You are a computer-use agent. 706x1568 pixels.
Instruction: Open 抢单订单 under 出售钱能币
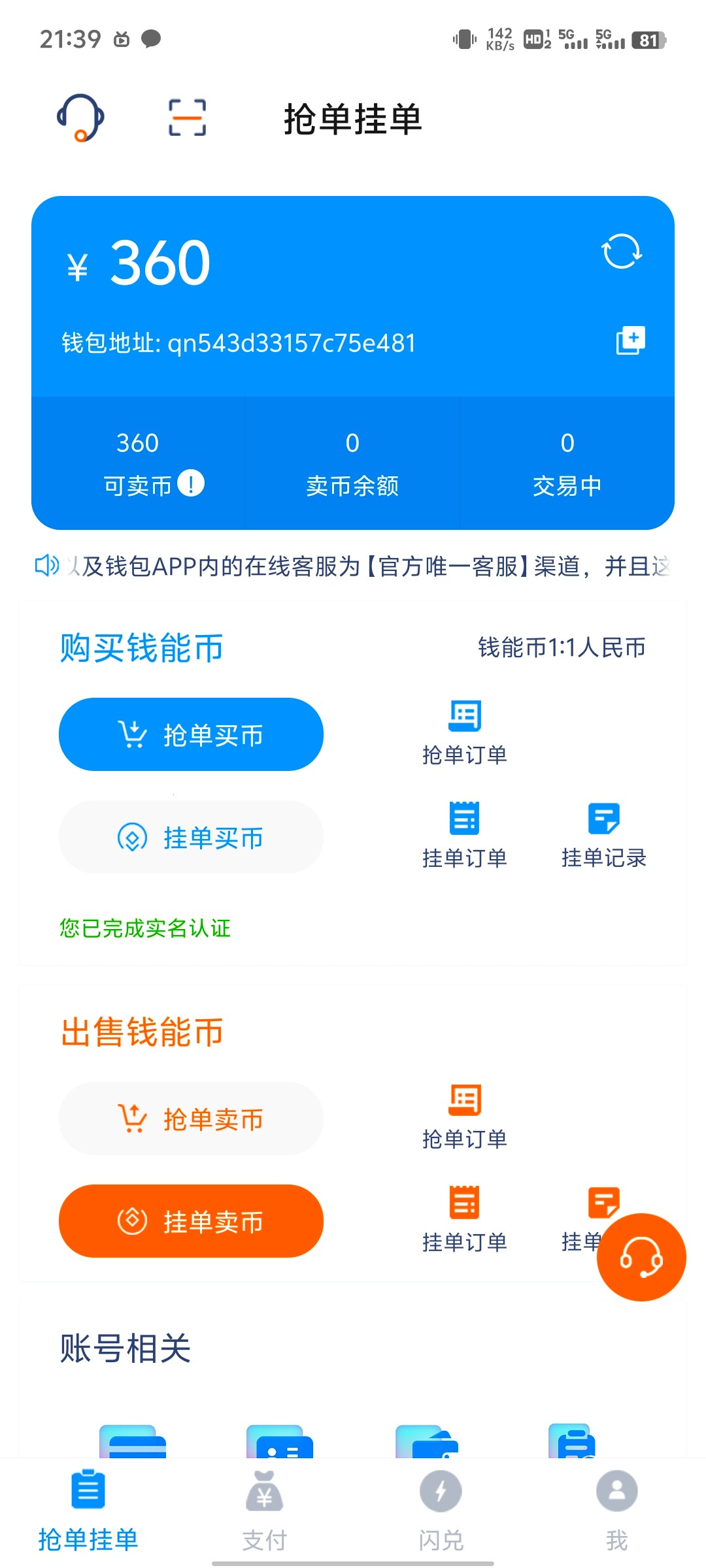coord(465,1117)
